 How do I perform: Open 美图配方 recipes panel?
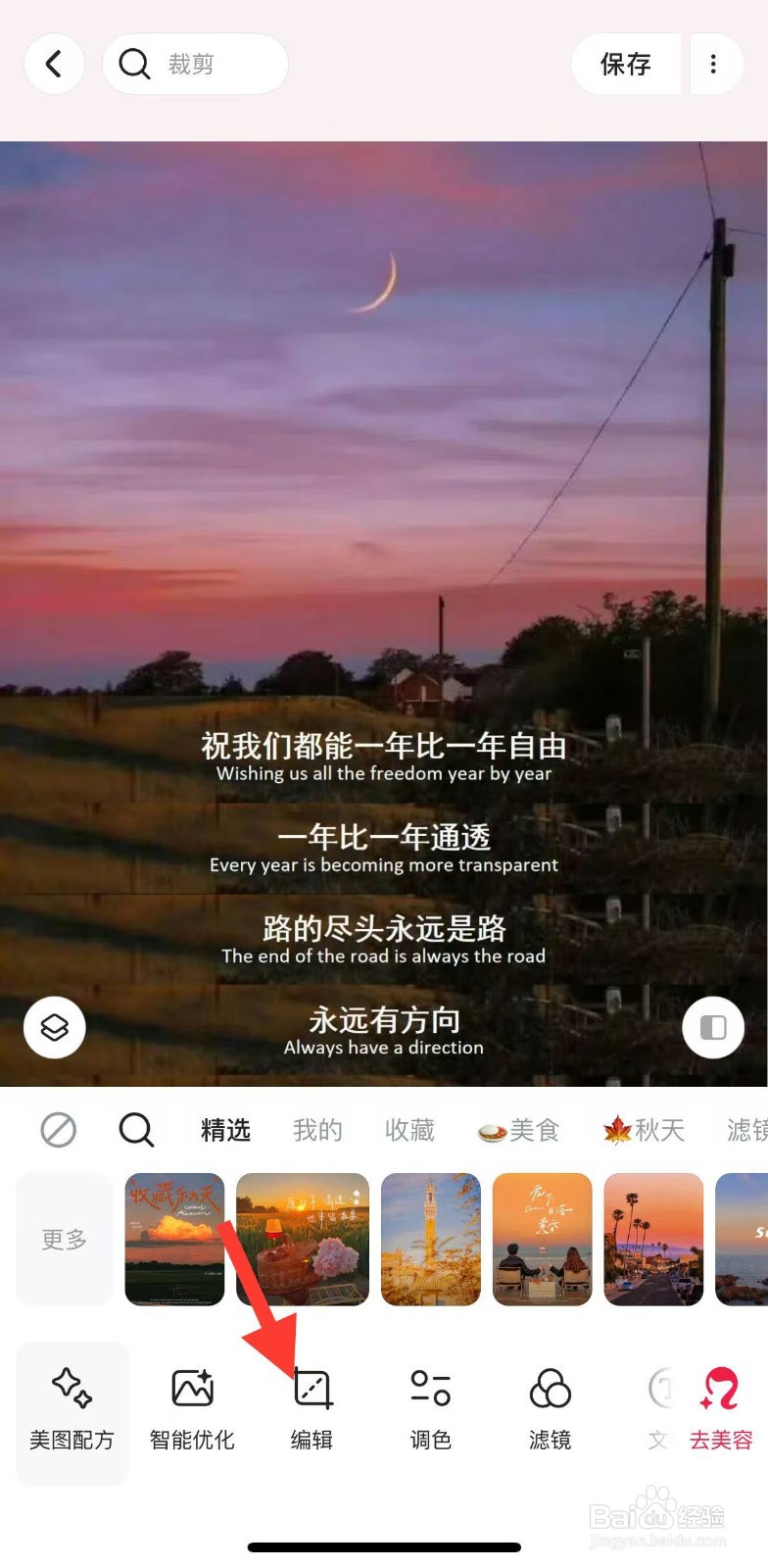coord(71,1406)
